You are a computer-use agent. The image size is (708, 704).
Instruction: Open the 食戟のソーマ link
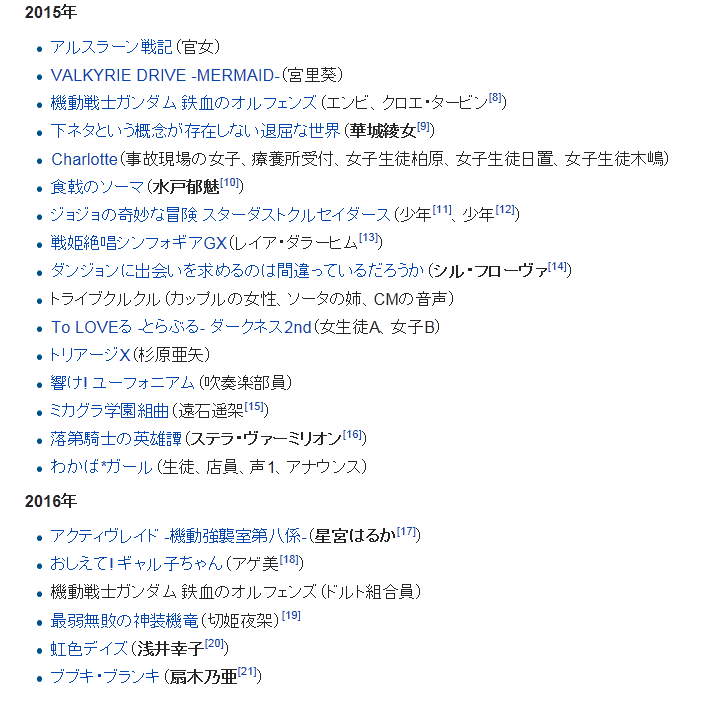click(x=97, y=187)
